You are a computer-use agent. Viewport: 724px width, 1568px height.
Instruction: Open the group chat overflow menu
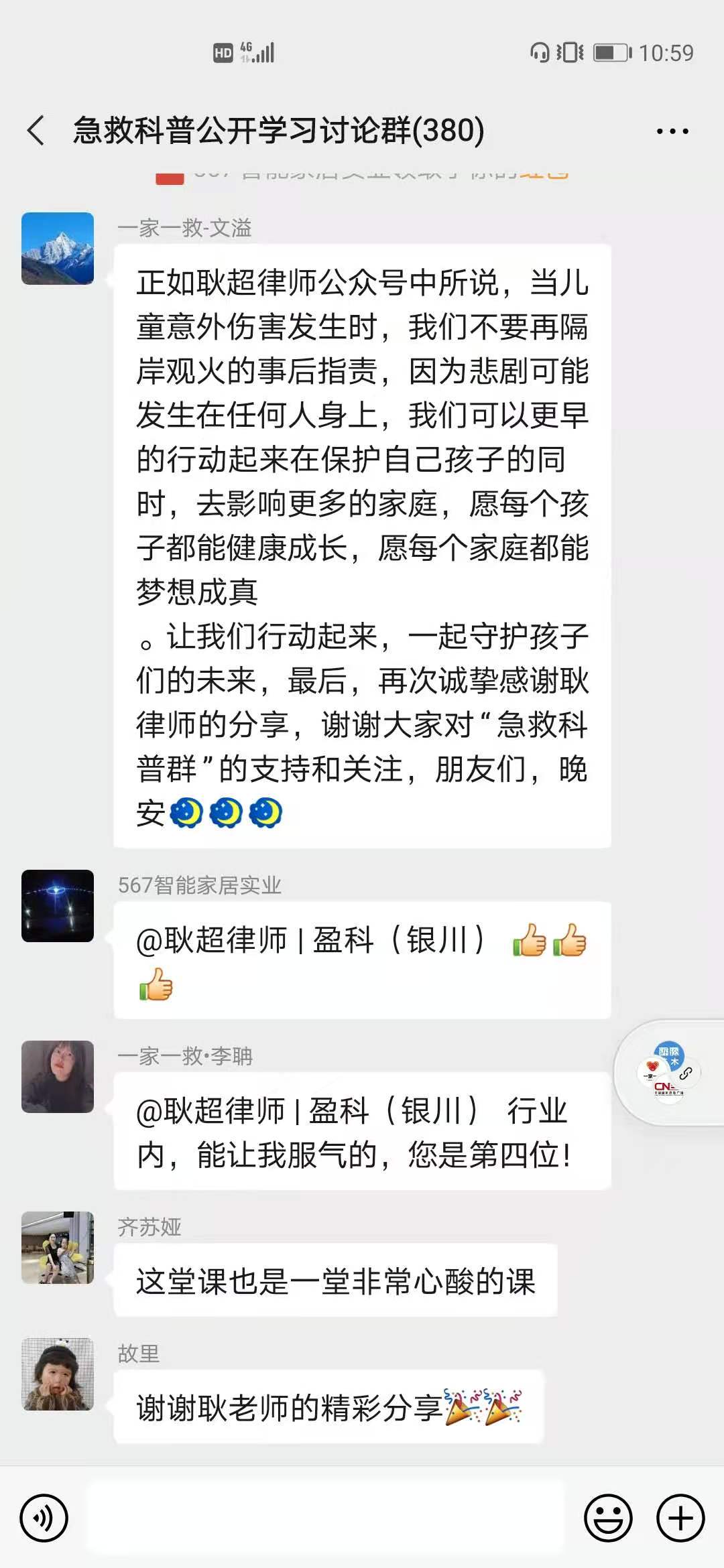672,131
